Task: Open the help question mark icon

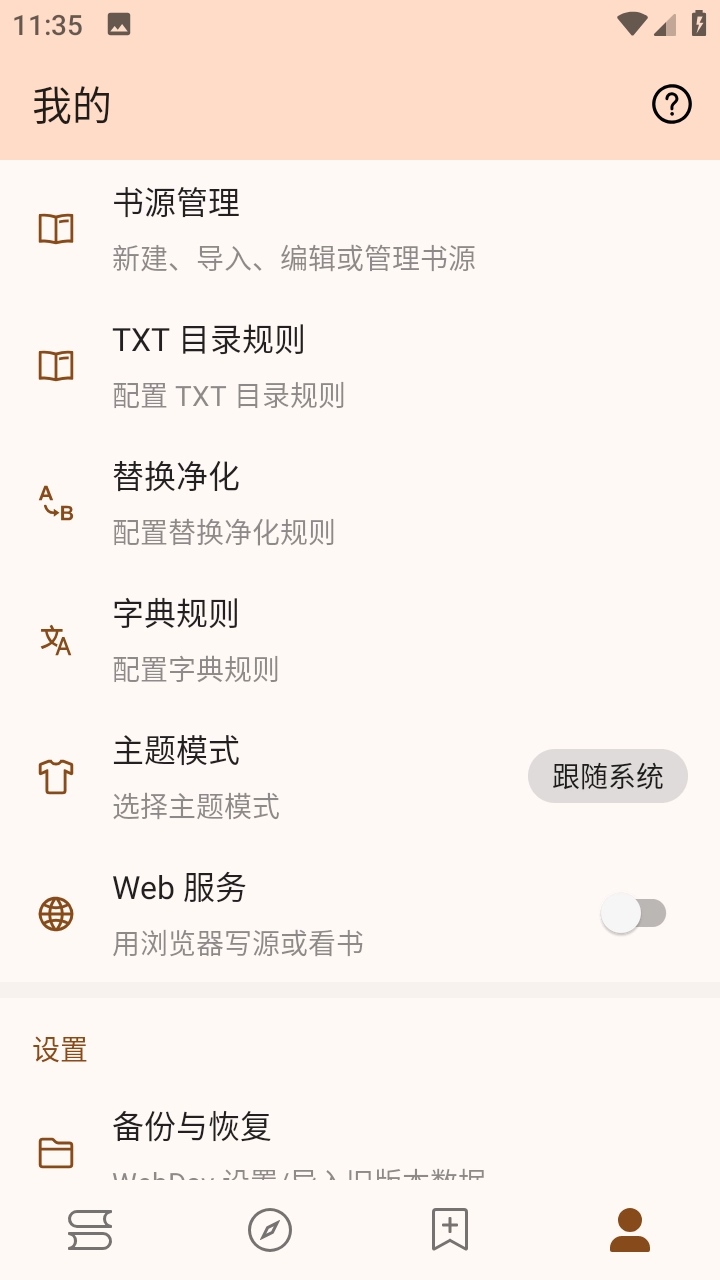Action: point(672,104)
